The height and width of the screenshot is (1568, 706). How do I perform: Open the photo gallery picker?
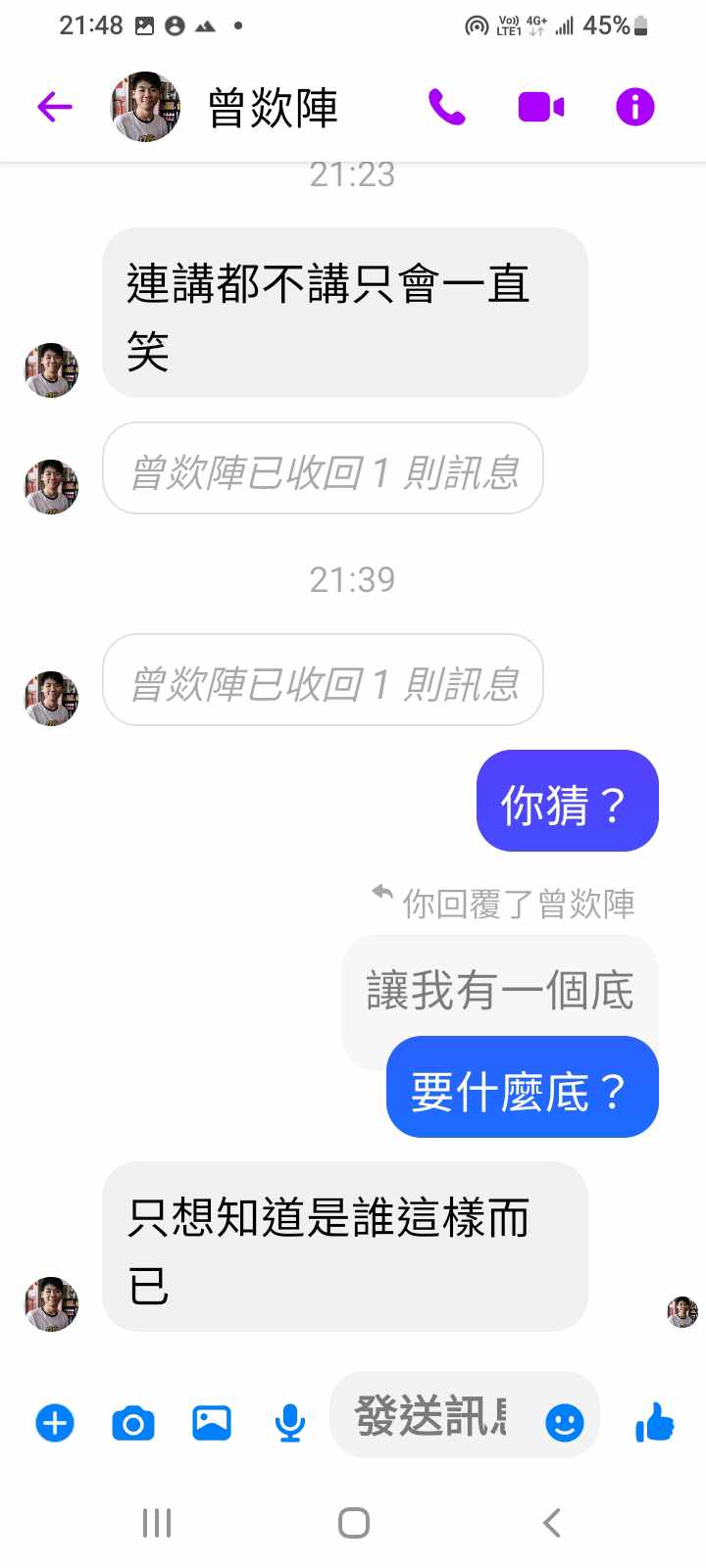(212, 1423)
